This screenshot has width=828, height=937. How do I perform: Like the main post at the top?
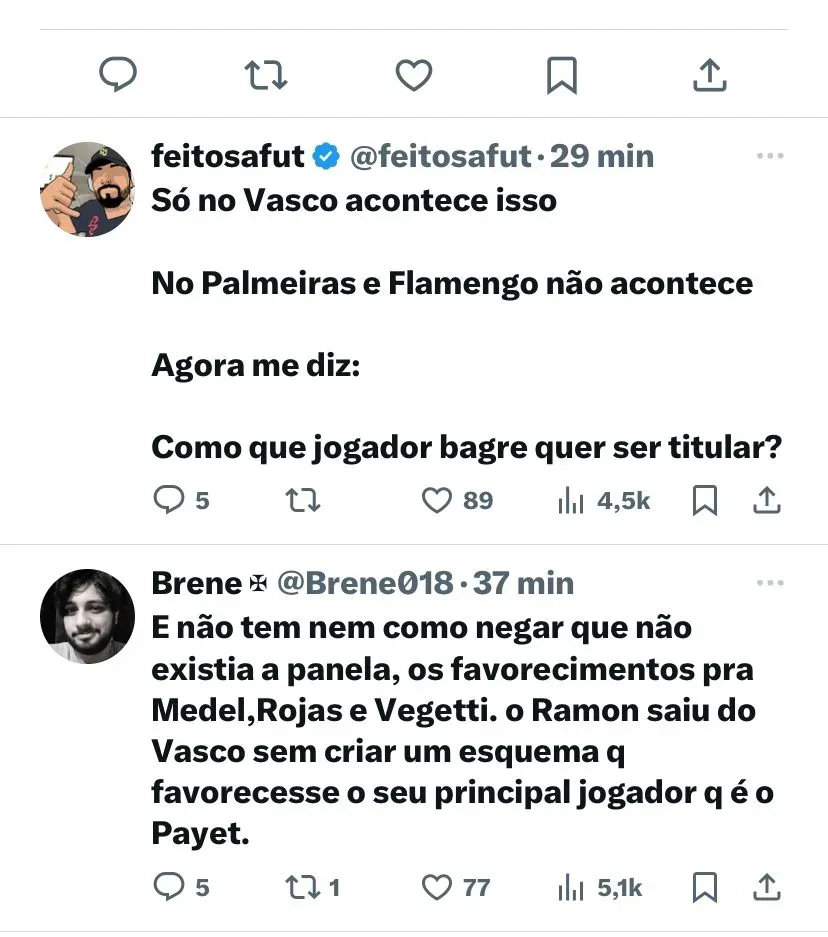tap(413, 76)
